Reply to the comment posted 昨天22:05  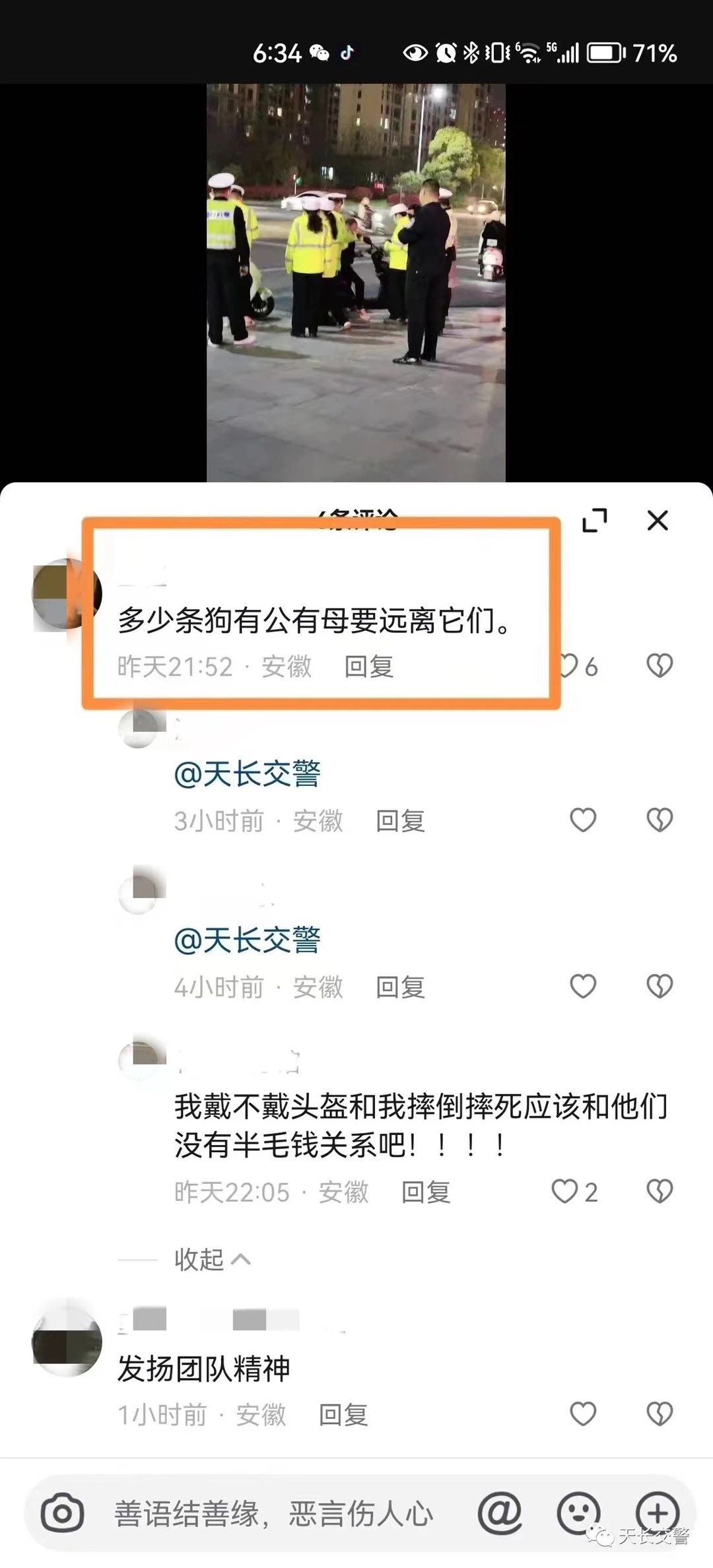426,1192
